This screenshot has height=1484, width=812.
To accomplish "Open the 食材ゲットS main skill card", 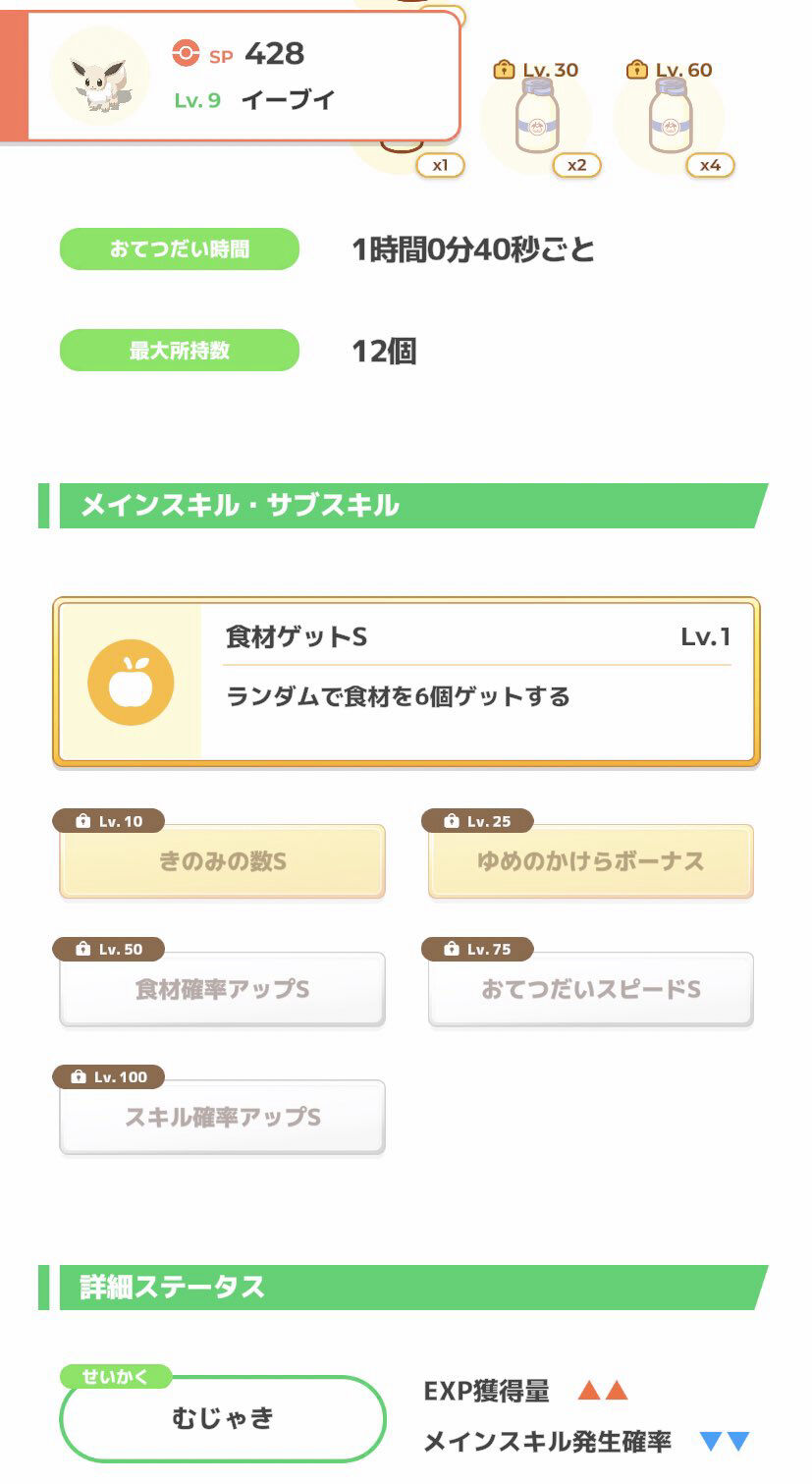I will pos(406,682).
